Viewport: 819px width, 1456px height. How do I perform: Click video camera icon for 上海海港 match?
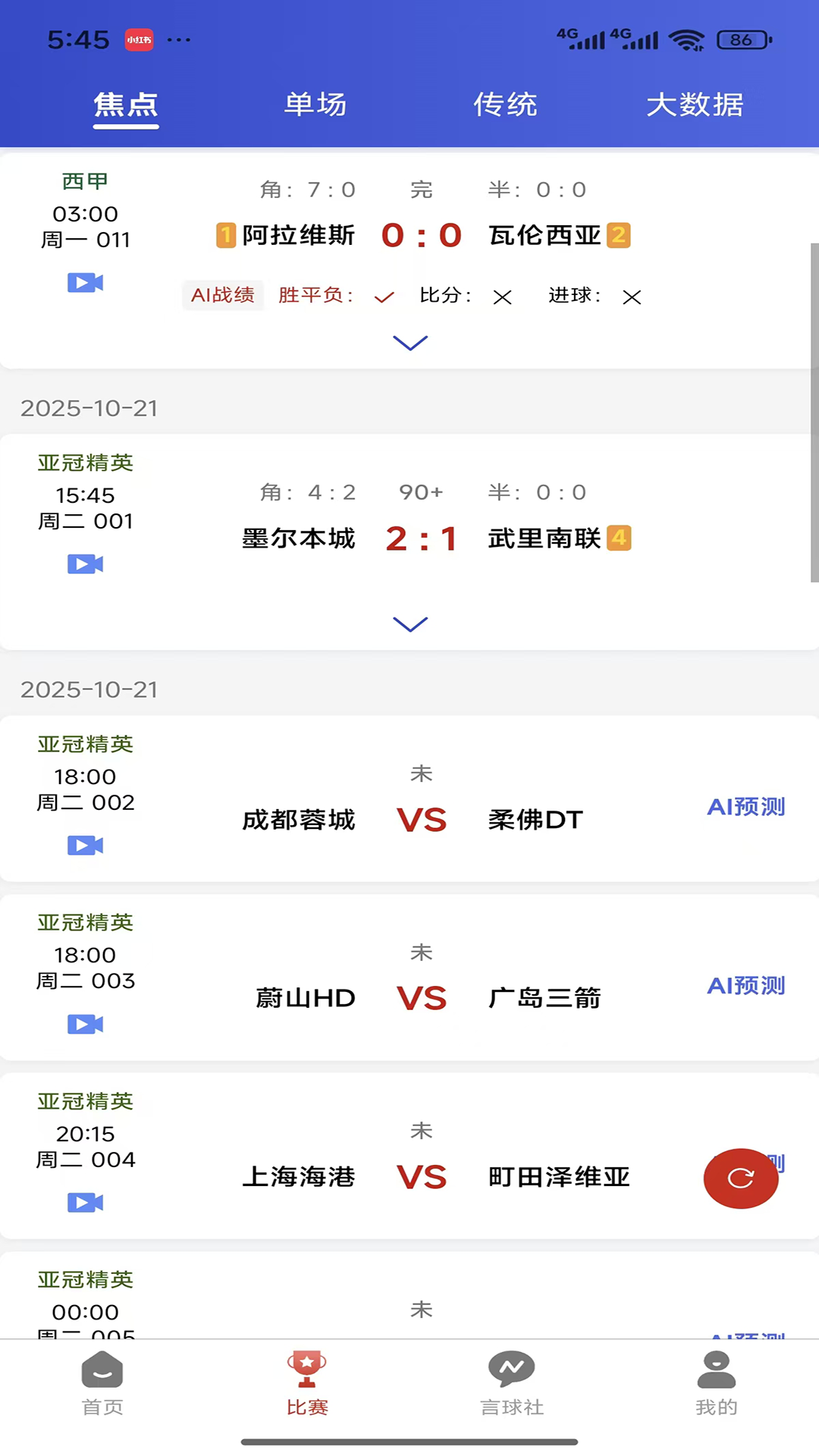(x=85, y=1202)
